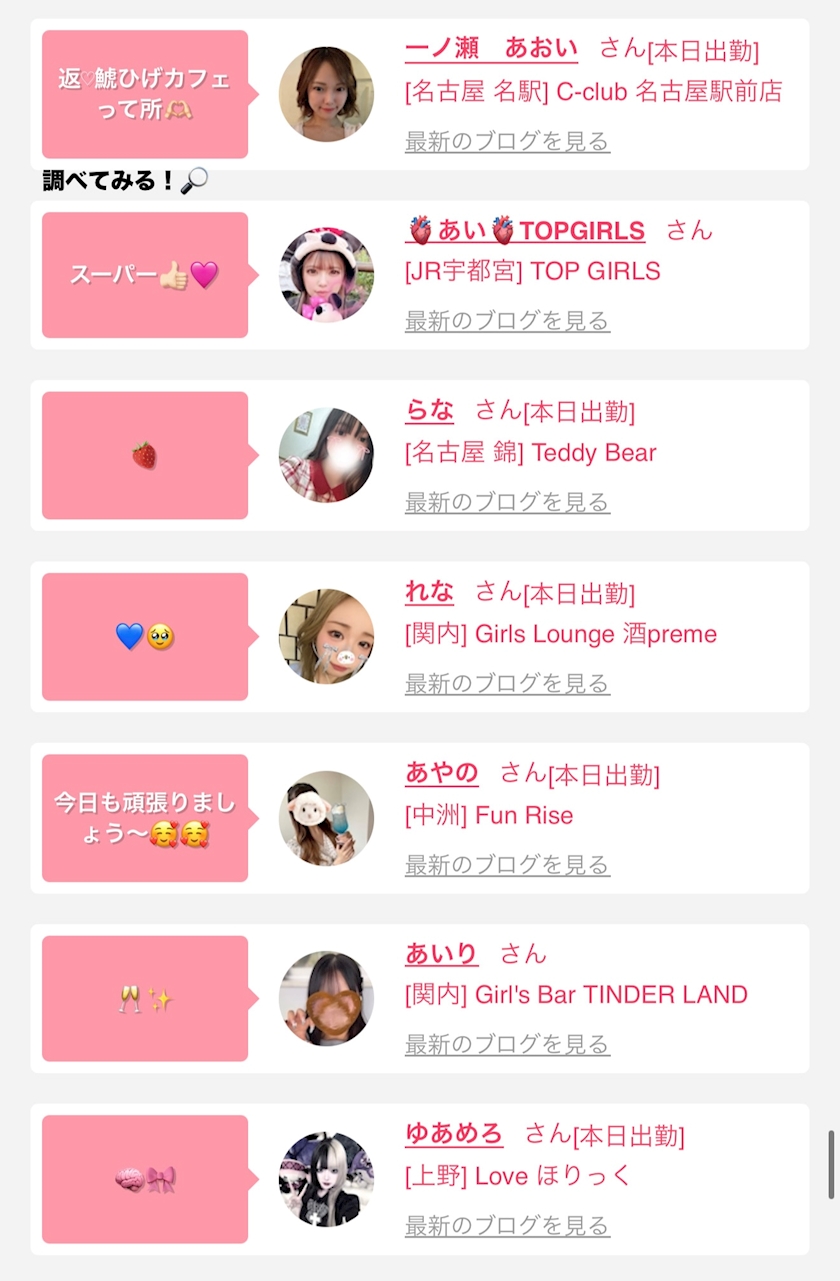View latest blog link for 一ノ瀬 あおい
The width and height of the screenshot is (840, 1281).
(x=507, y=141)
